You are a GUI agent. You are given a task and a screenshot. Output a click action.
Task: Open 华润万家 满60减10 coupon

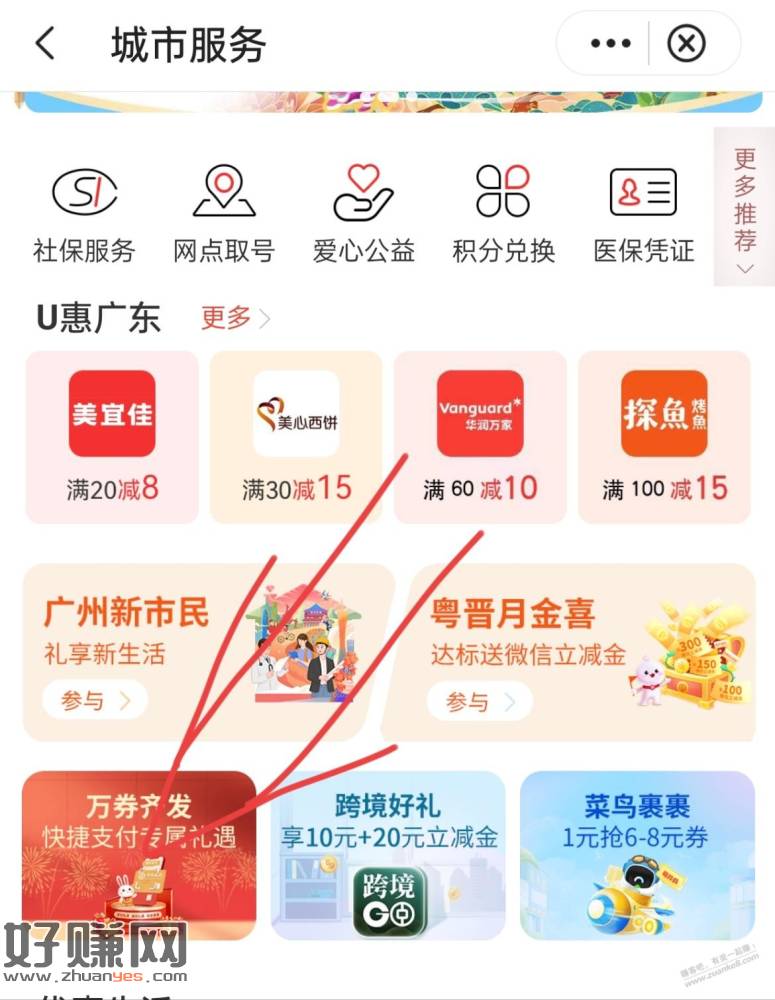click(480, 436)
